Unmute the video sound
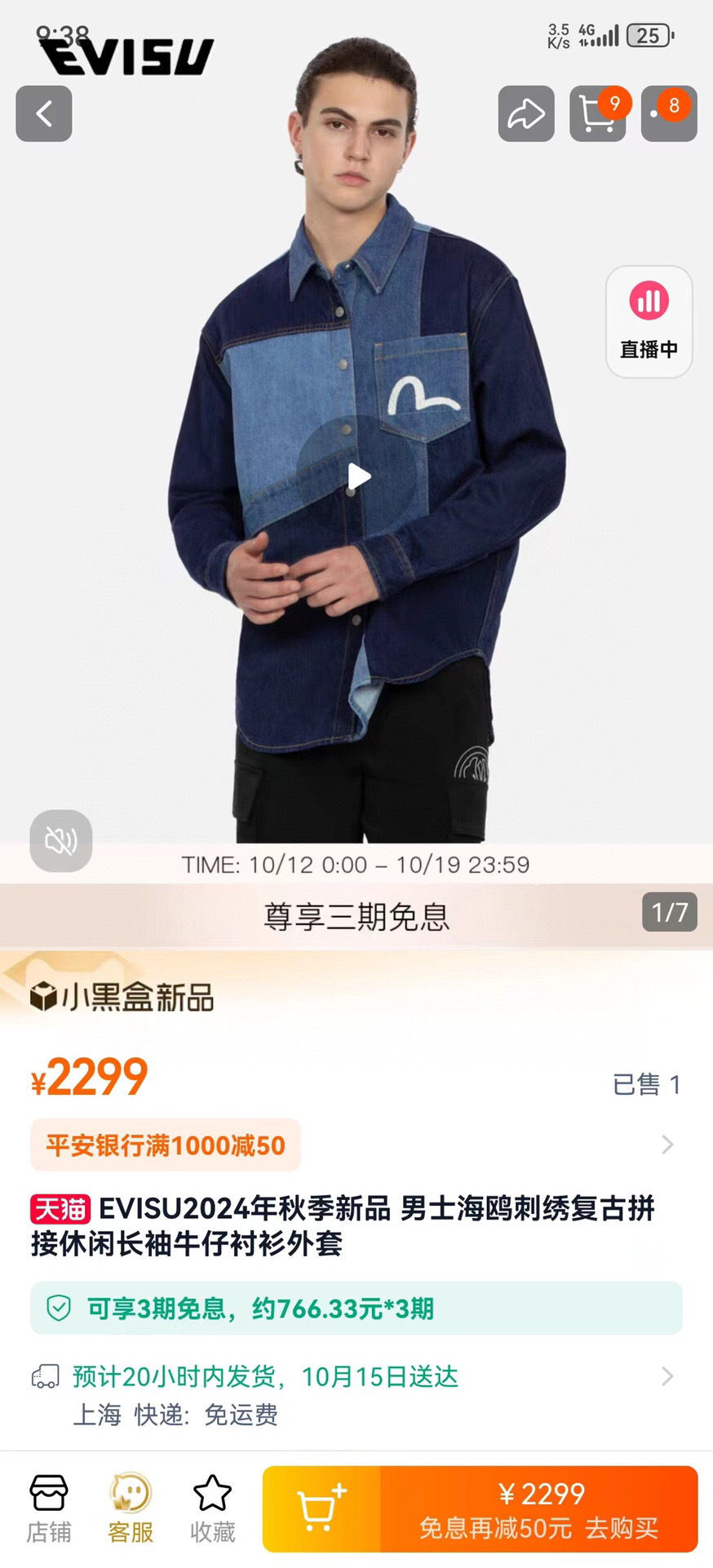This screenshot has height=1568, width=713. point(61,840)
